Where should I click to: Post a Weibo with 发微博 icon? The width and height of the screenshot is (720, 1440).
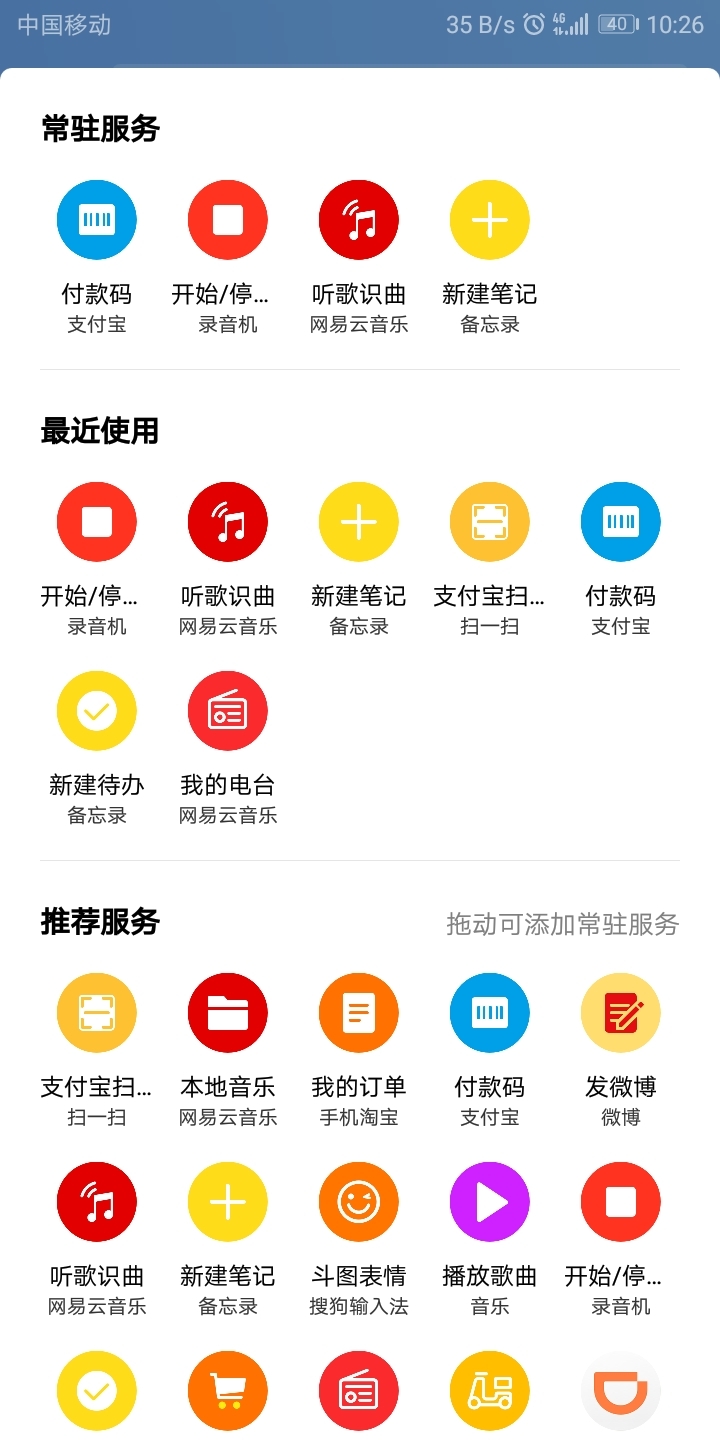click(620, 1012)
